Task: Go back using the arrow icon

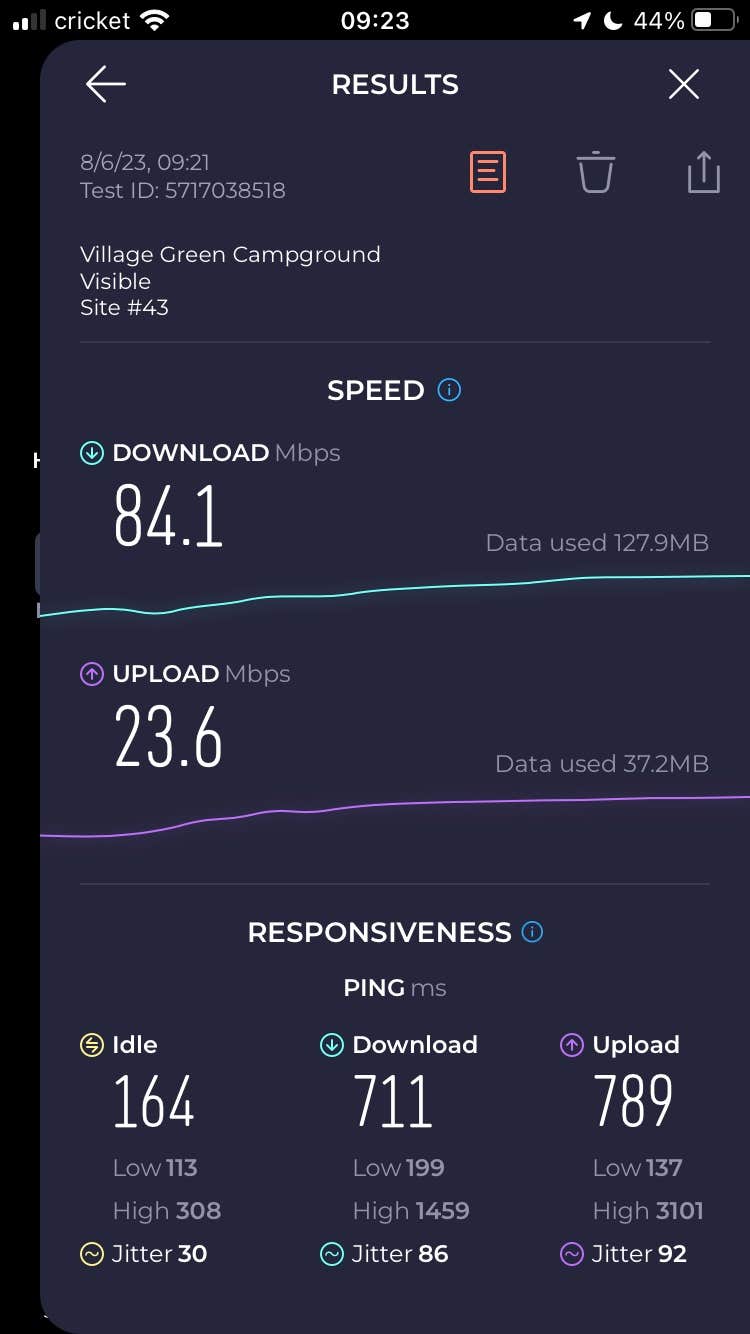Action: coord(105,85)
